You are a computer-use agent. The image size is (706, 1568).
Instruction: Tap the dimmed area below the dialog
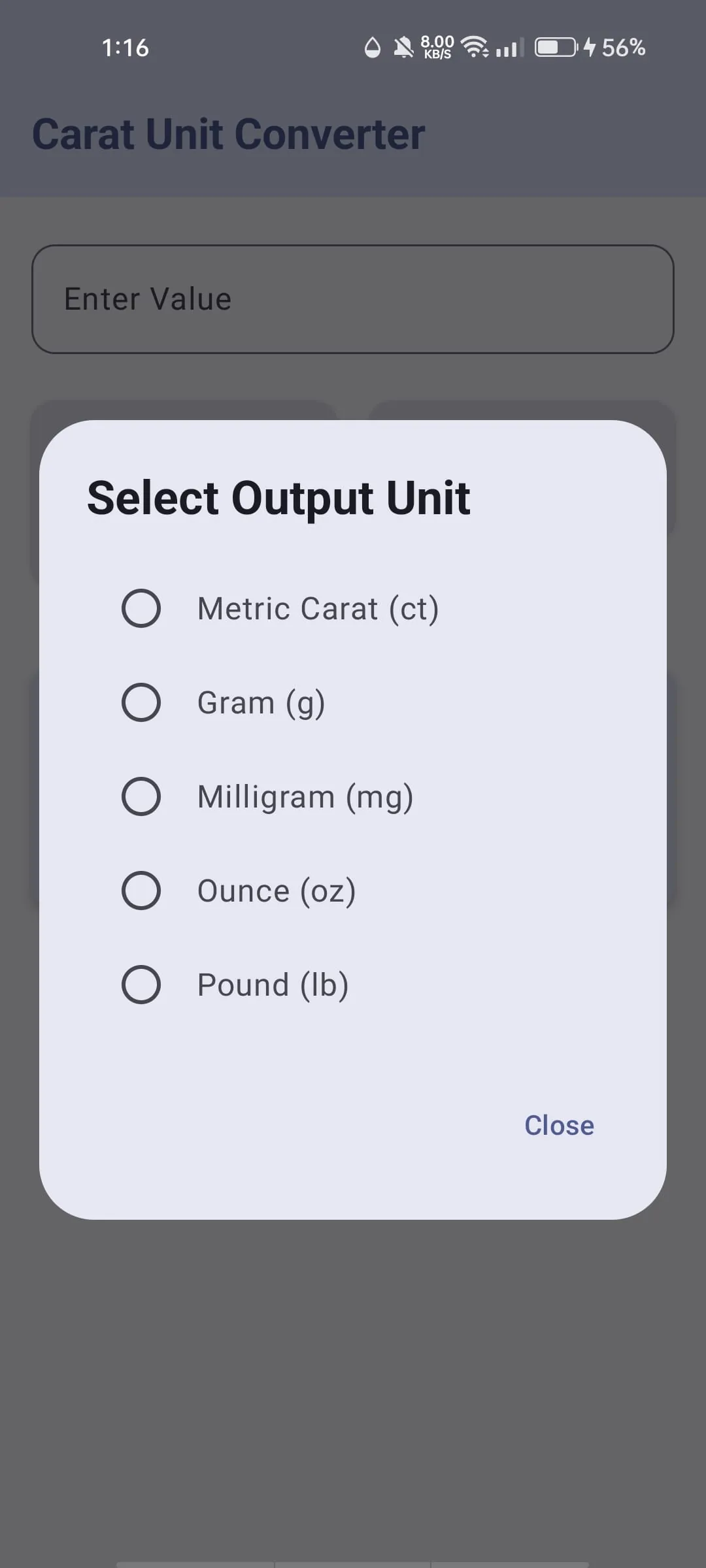tap(353, 1372)
